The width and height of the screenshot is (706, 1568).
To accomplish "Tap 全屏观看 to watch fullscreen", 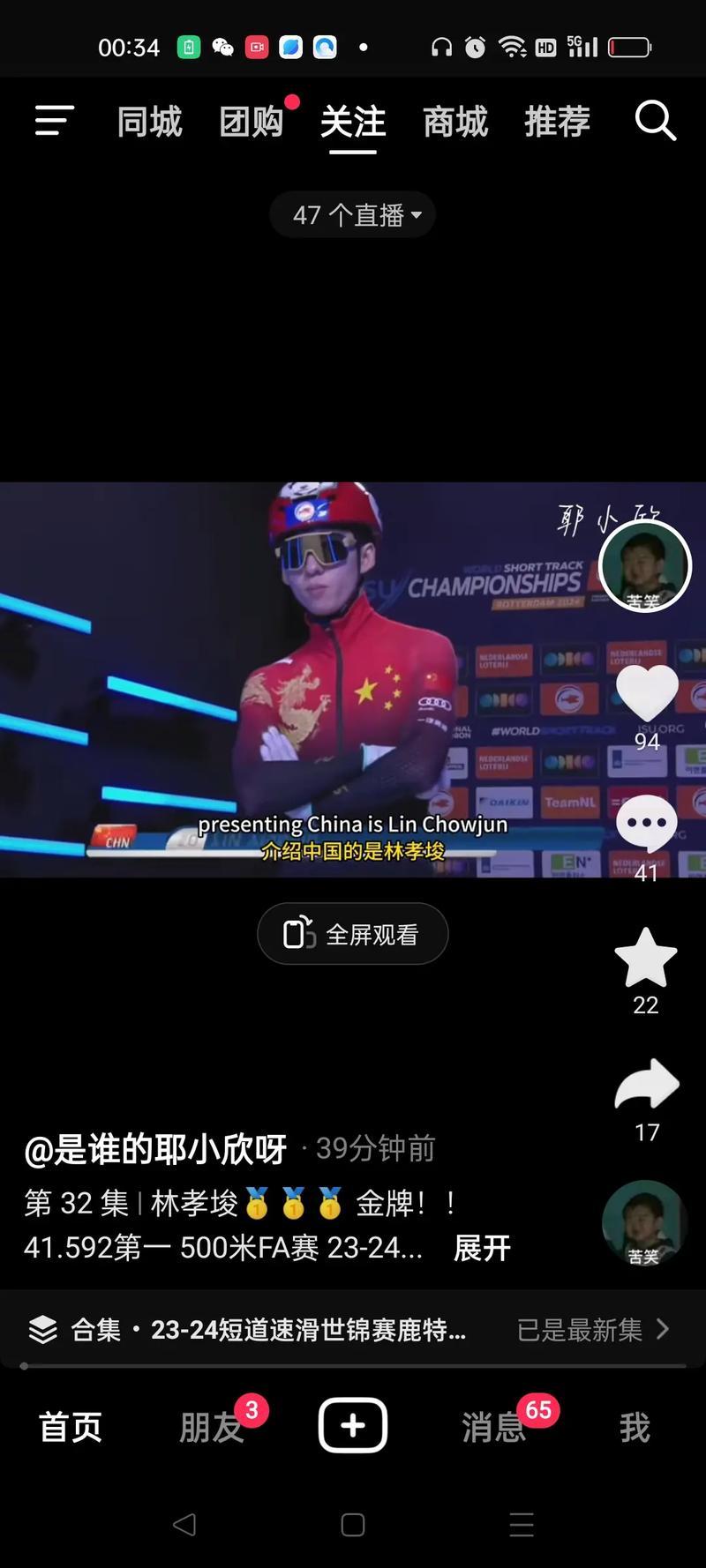I will click(x=353, y=934).
